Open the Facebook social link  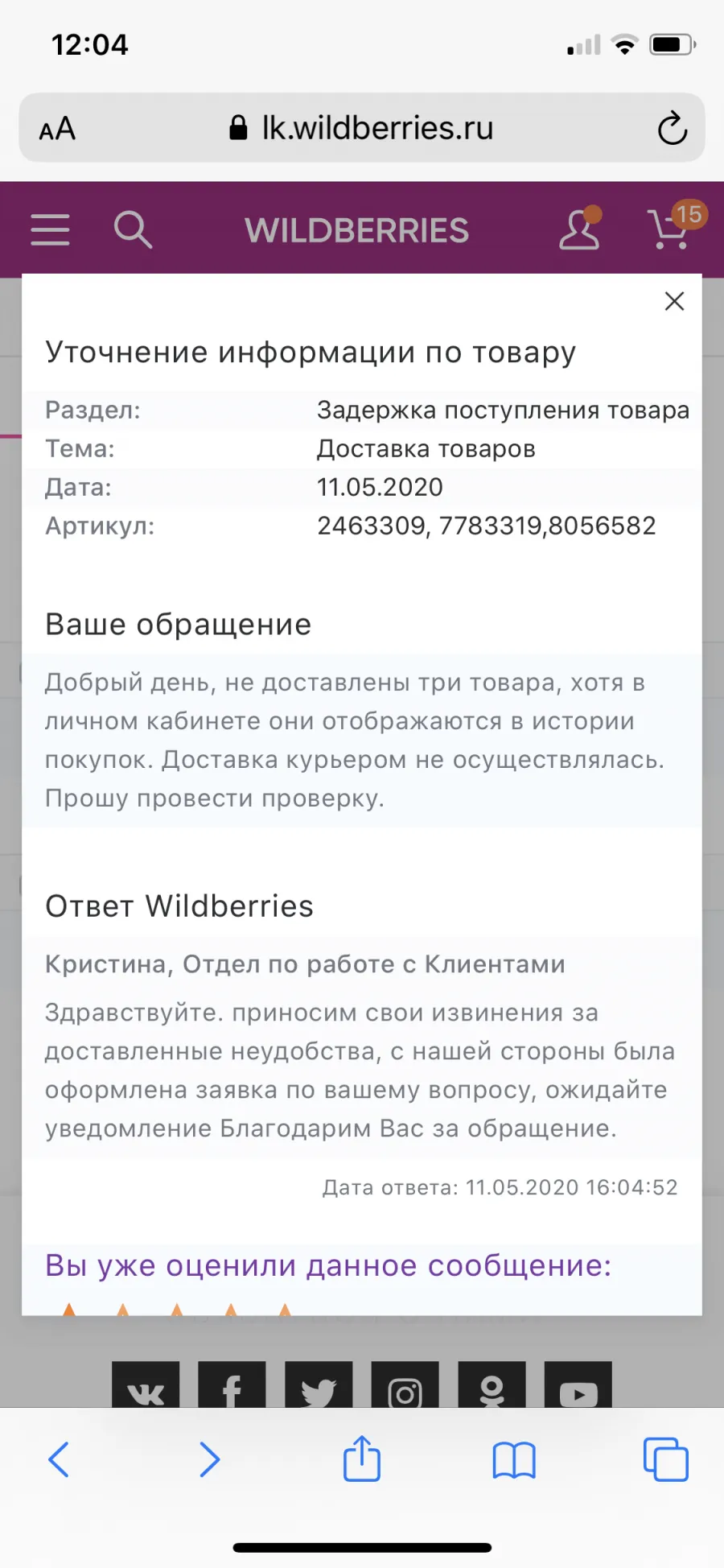pyautogui.click(x=232, y=1385)
